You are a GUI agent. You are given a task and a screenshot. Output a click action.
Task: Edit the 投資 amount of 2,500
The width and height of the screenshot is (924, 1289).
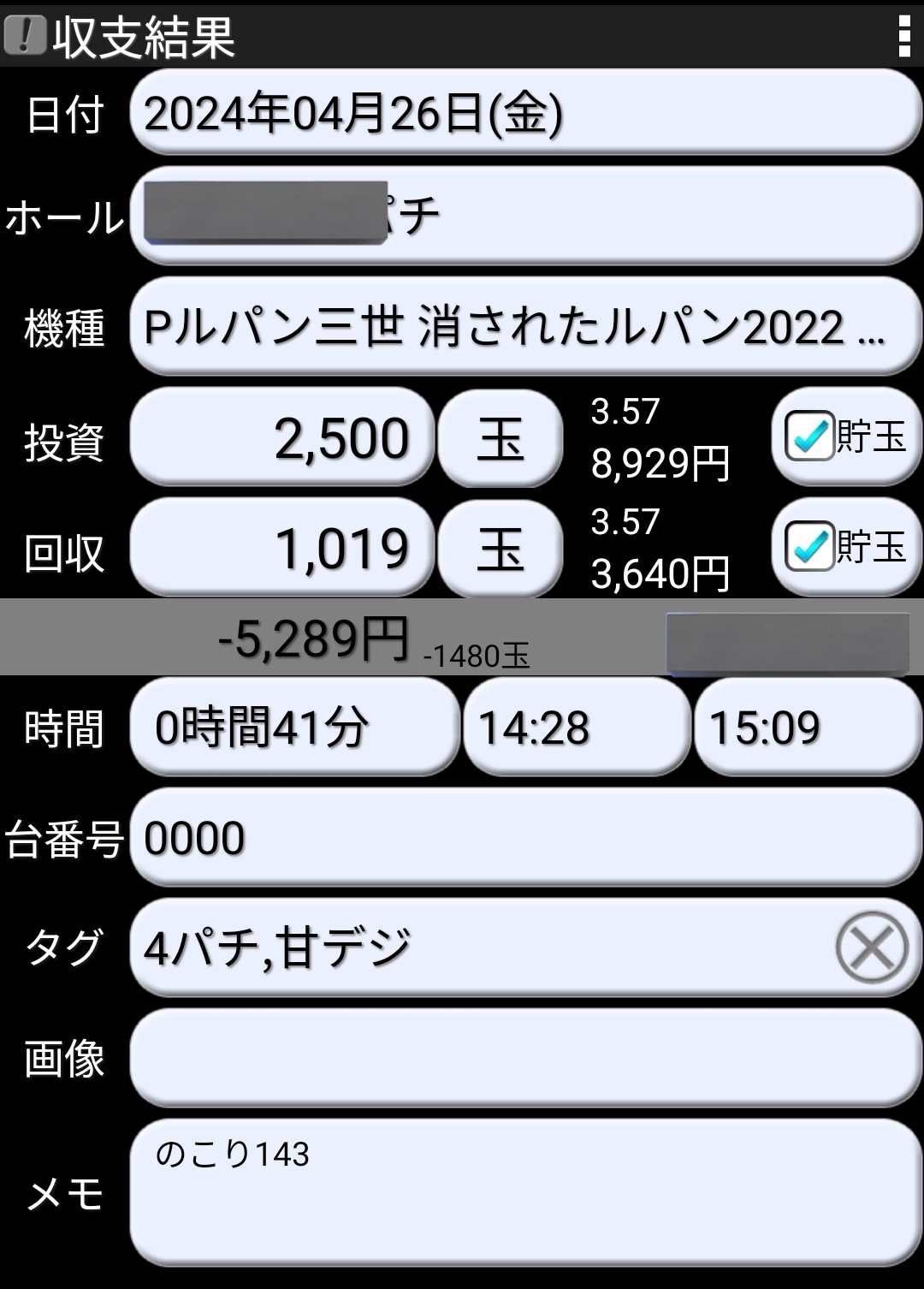282,438
